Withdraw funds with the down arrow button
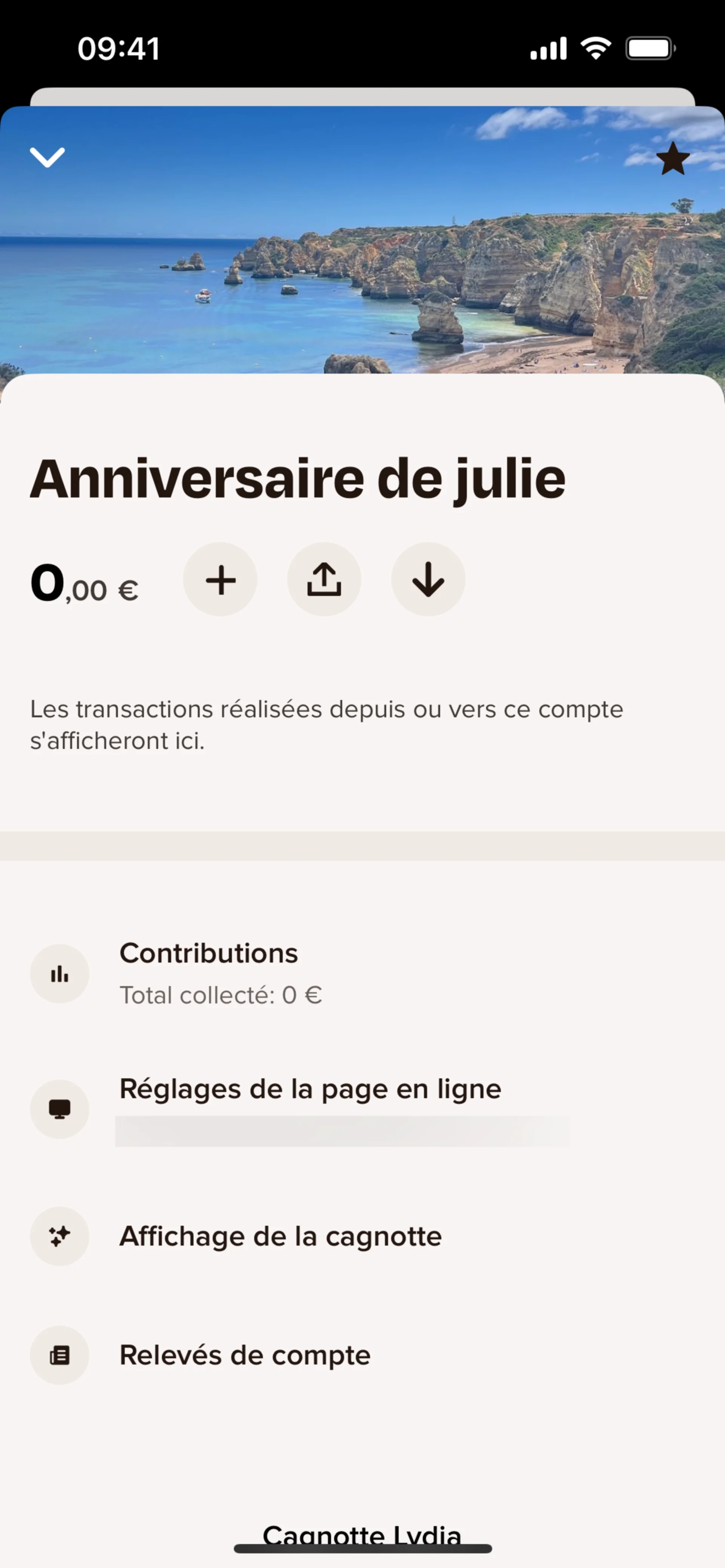 (x=428, y=580)
